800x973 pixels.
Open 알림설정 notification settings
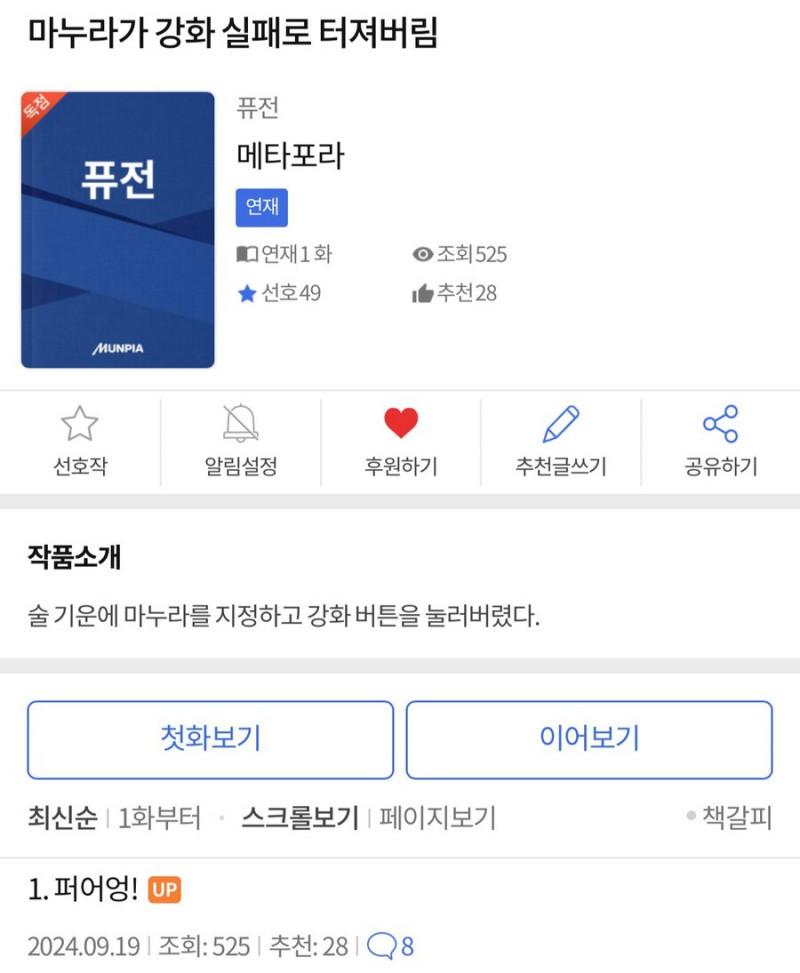240,441
